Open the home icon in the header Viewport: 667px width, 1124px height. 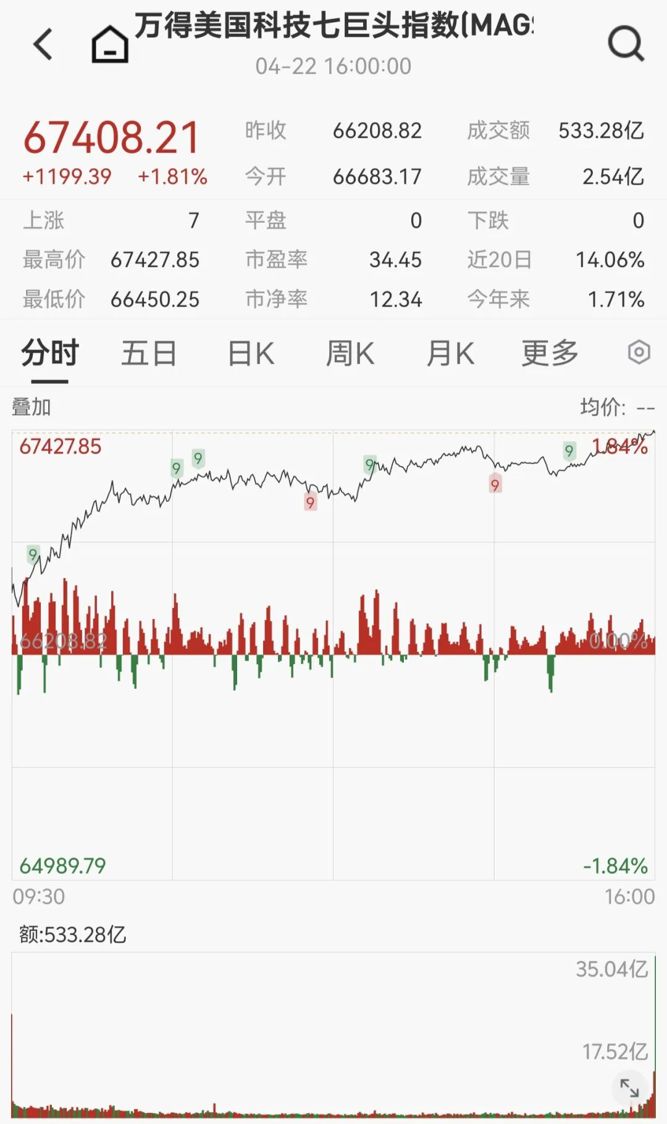(x=110, y=44)
